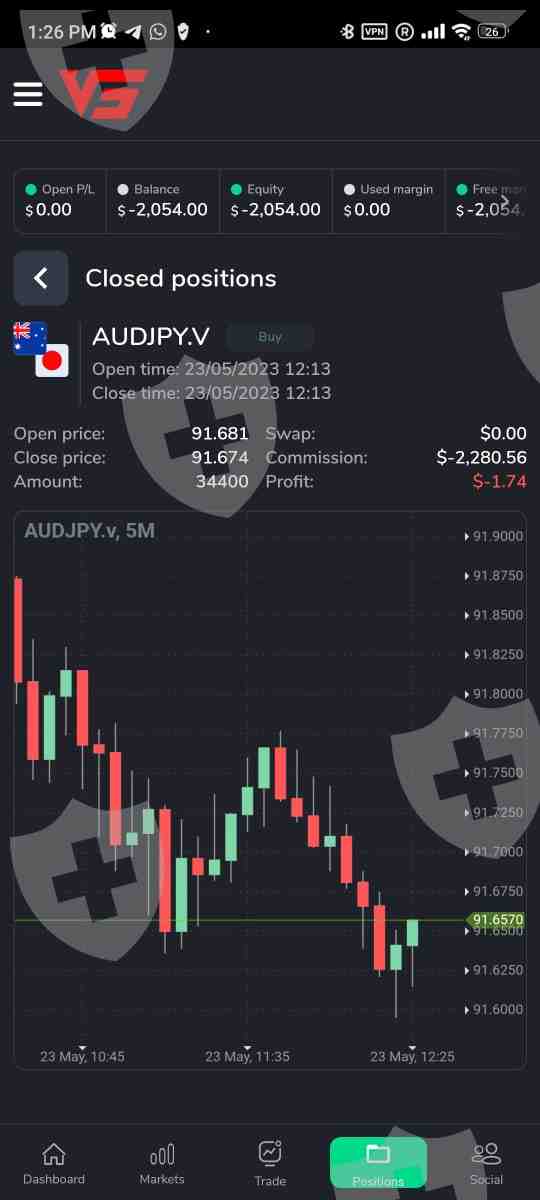Expand the account stats with right chevron
The height and width of the screenshot is (1200, 540).
coord(505,201)
